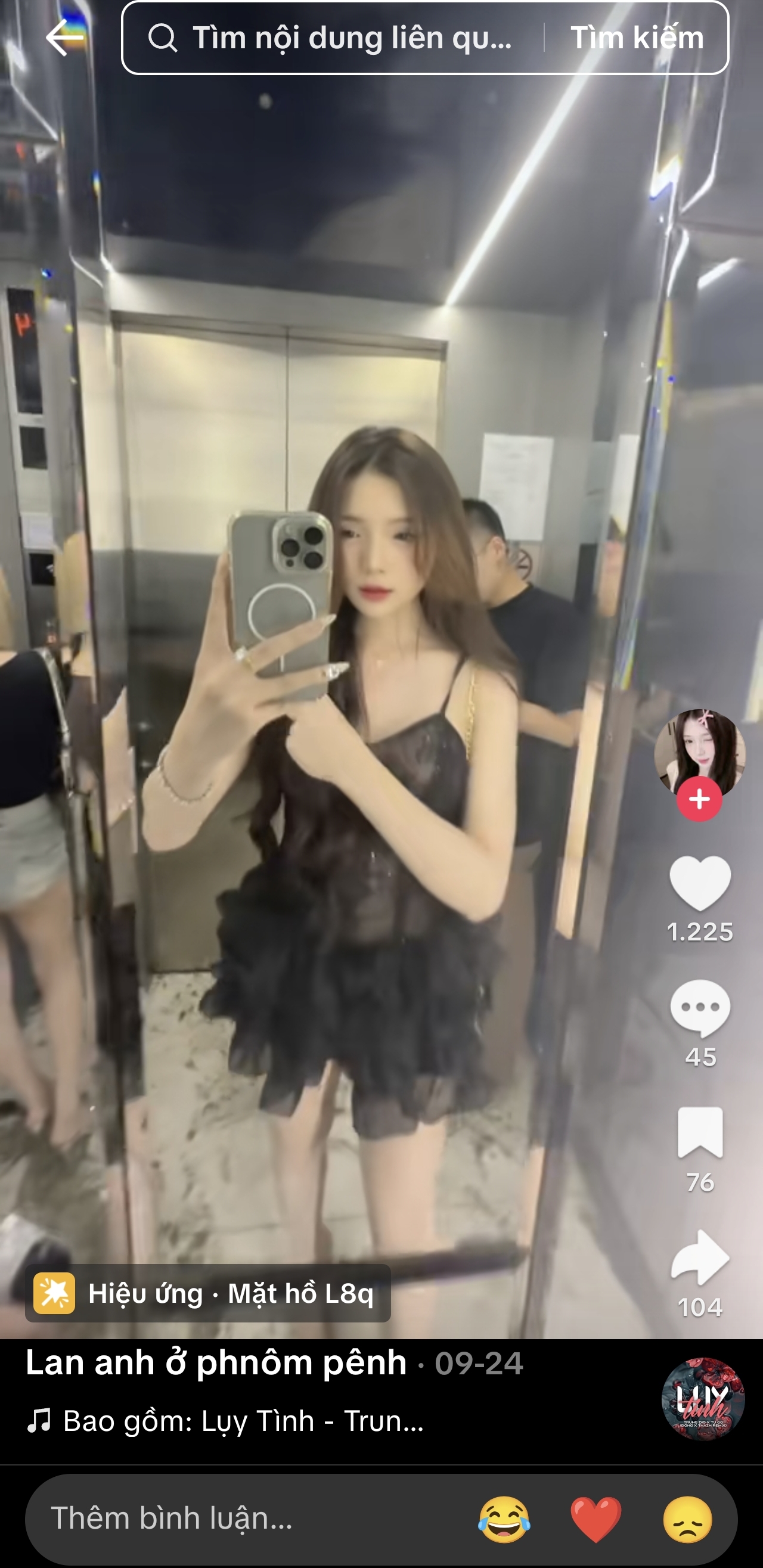763x1568 pixels.
Task: Open the creator's profile picture
Action: [x=700, y=752]
